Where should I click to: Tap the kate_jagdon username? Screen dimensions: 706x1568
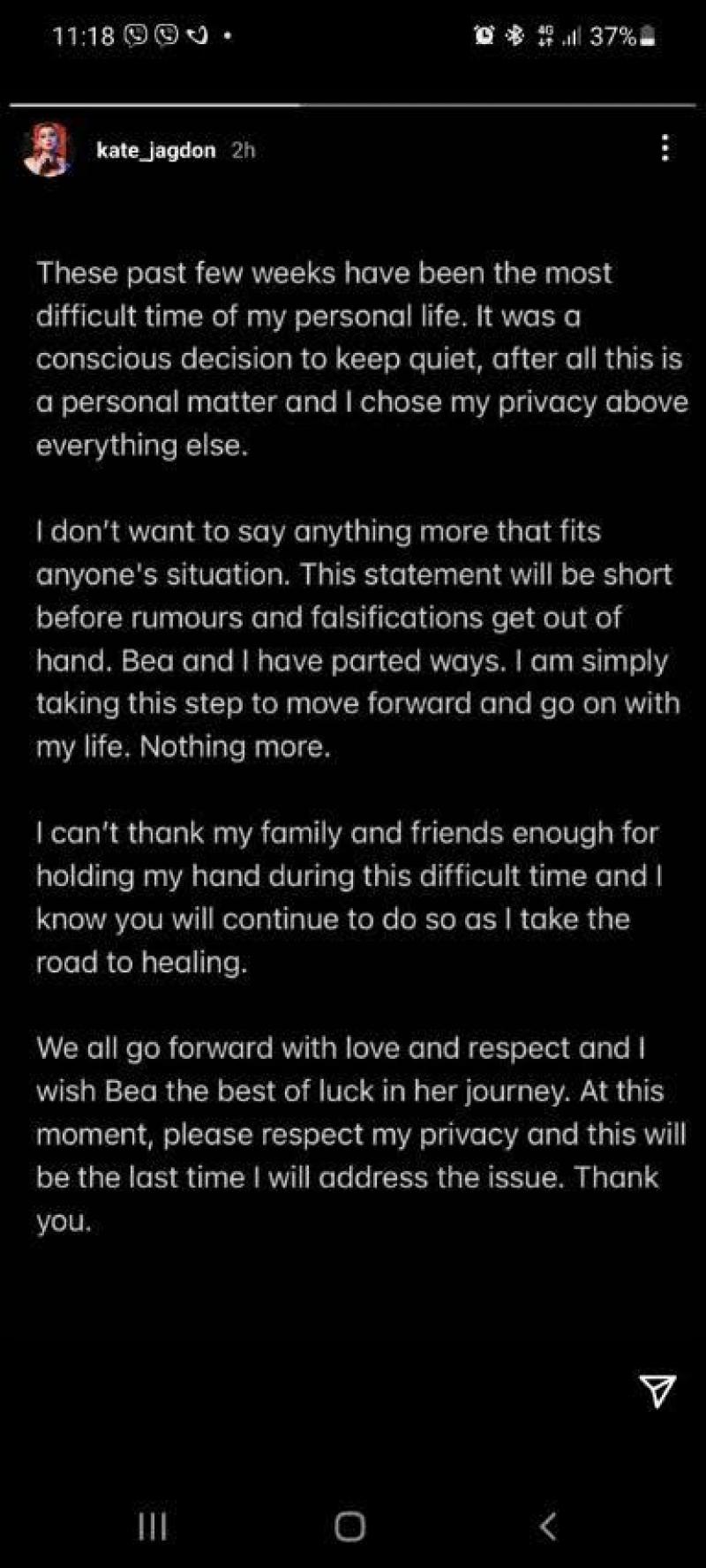tap(155, 151)
